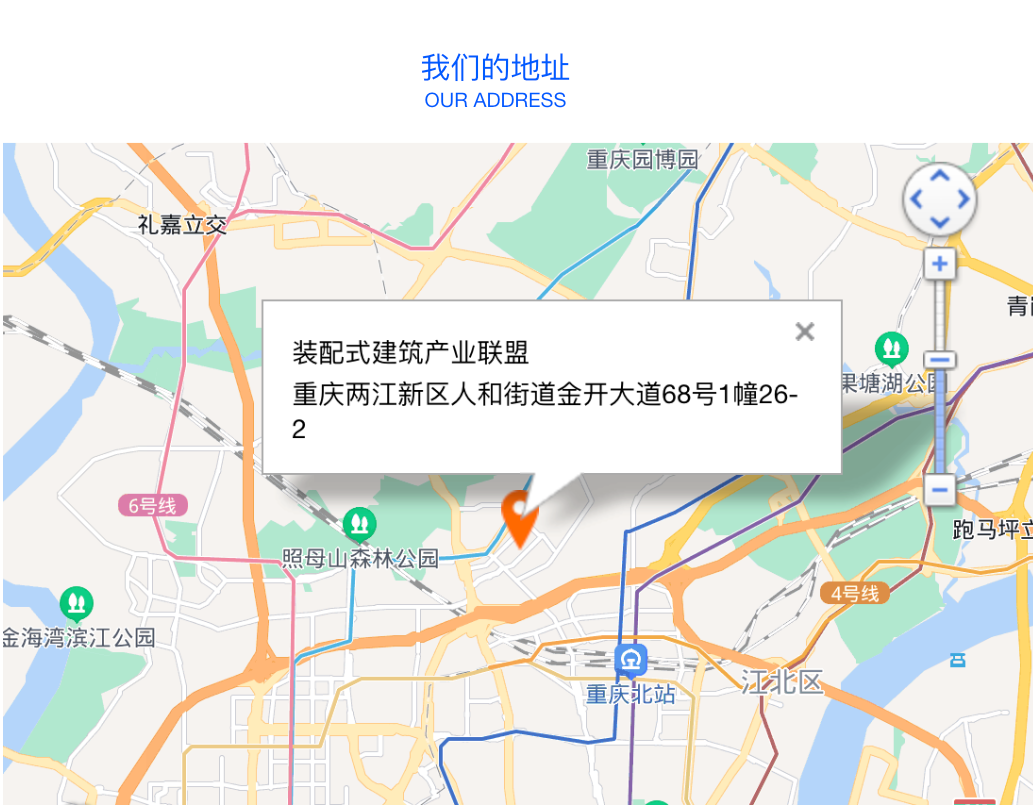Zoom in with the plus button
The image size is (1033, 805).
tap(939, 265)
